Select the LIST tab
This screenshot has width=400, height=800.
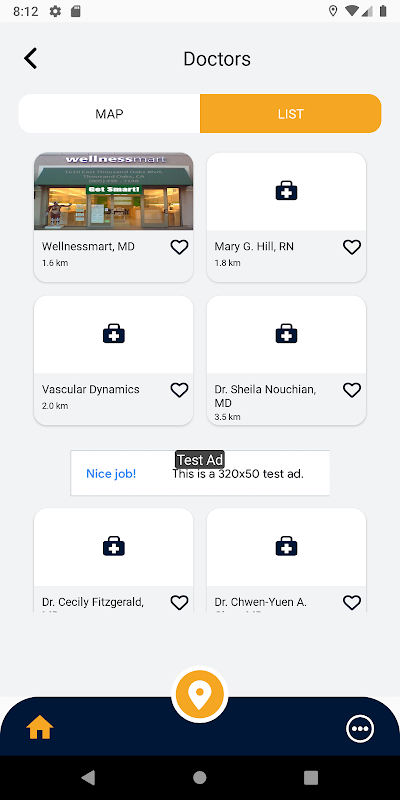[291, 113]
